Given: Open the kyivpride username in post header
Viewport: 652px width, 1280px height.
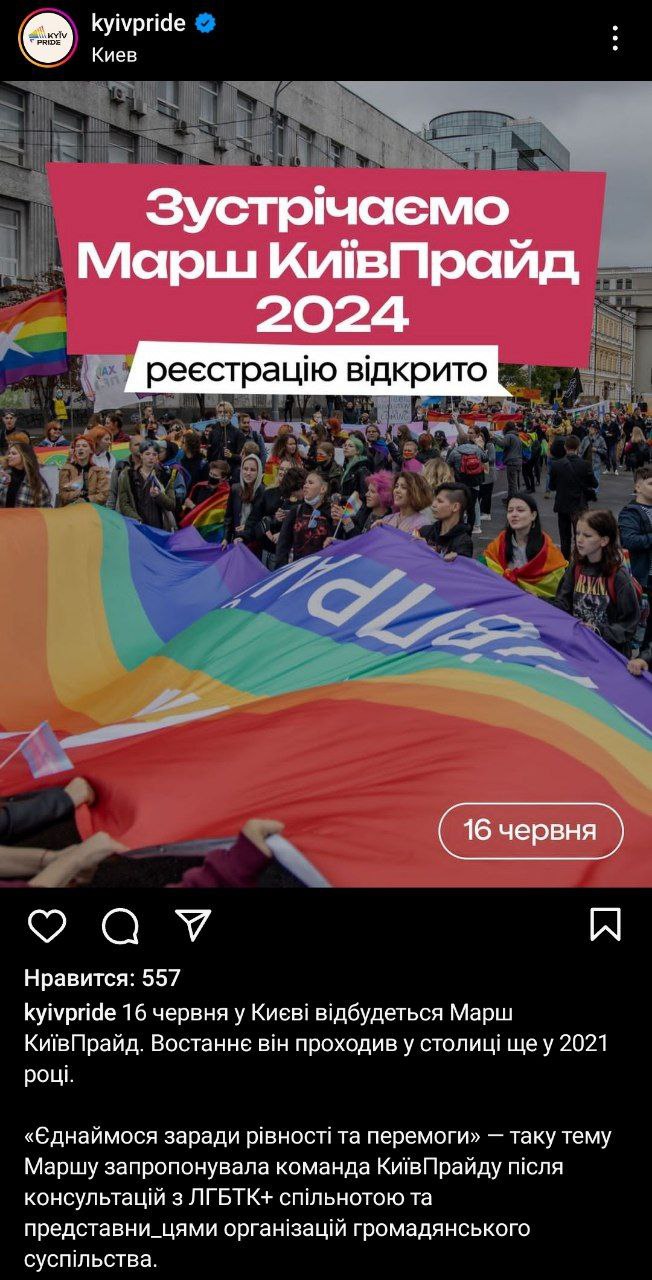Looking at the screenshot, I should 138,24.
